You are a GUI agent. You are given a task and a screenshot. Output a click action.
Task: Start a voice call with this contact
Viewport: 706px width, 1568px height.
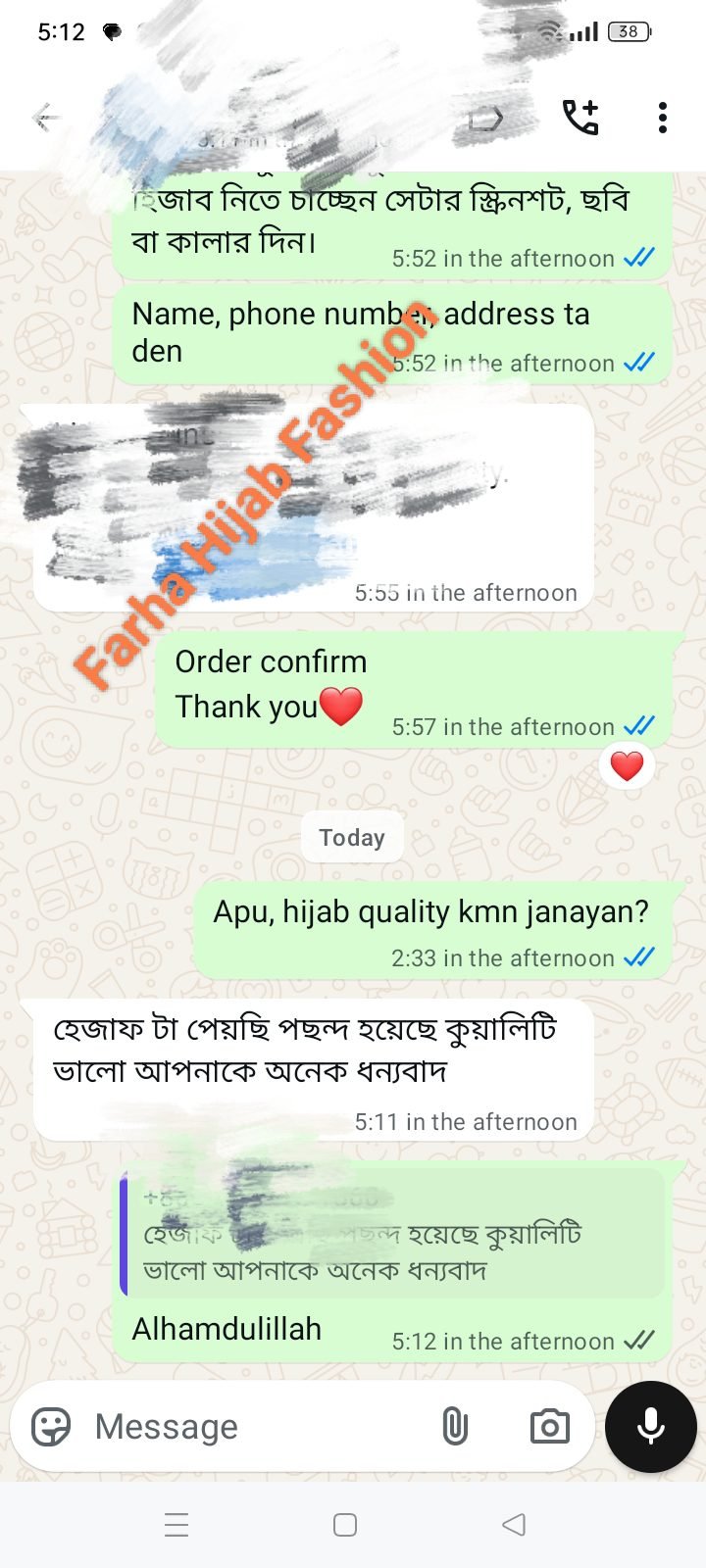580,118
